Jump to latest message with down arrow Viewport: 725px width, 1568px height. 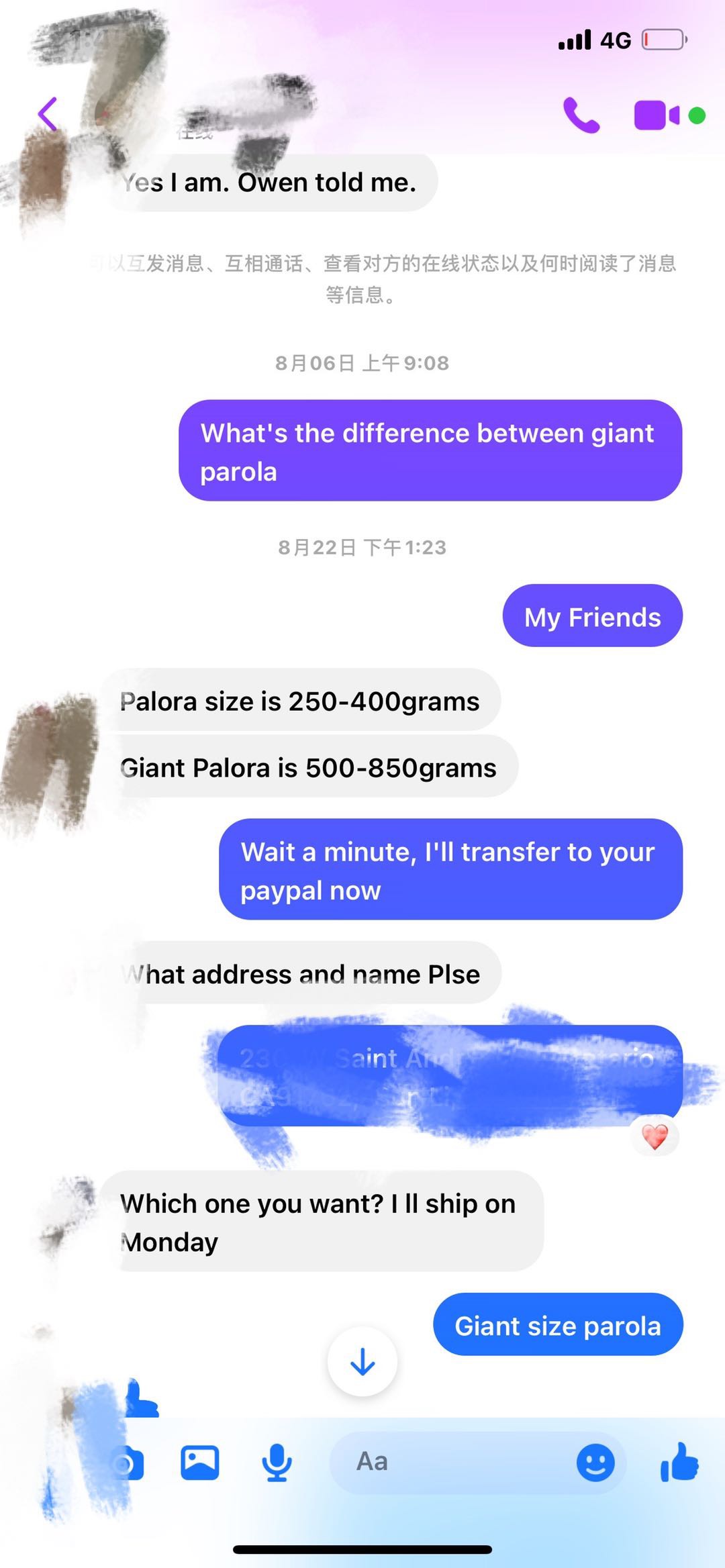[x=362, y=1361]
